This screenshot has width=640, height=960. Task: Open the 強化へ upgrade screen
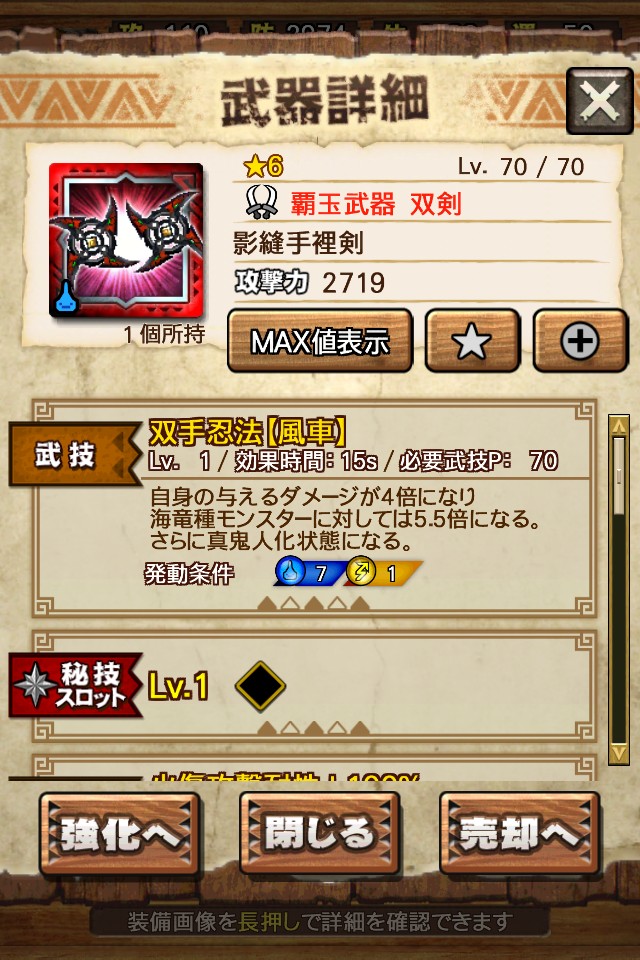tap(120, 833)
